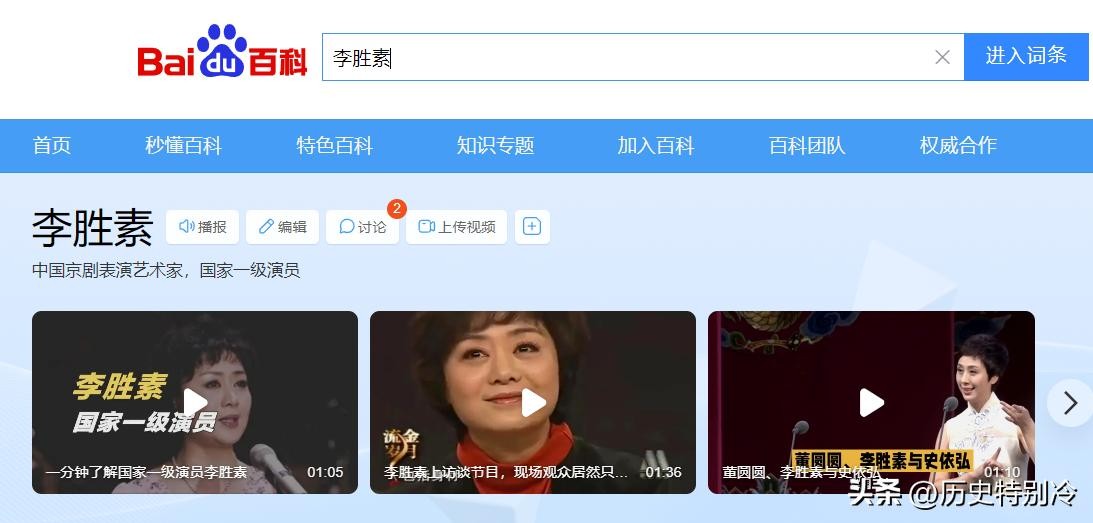Screen dimensions: 1093x523
Task: Tap the search field containing 李胜素
Action: coord(620,57)
